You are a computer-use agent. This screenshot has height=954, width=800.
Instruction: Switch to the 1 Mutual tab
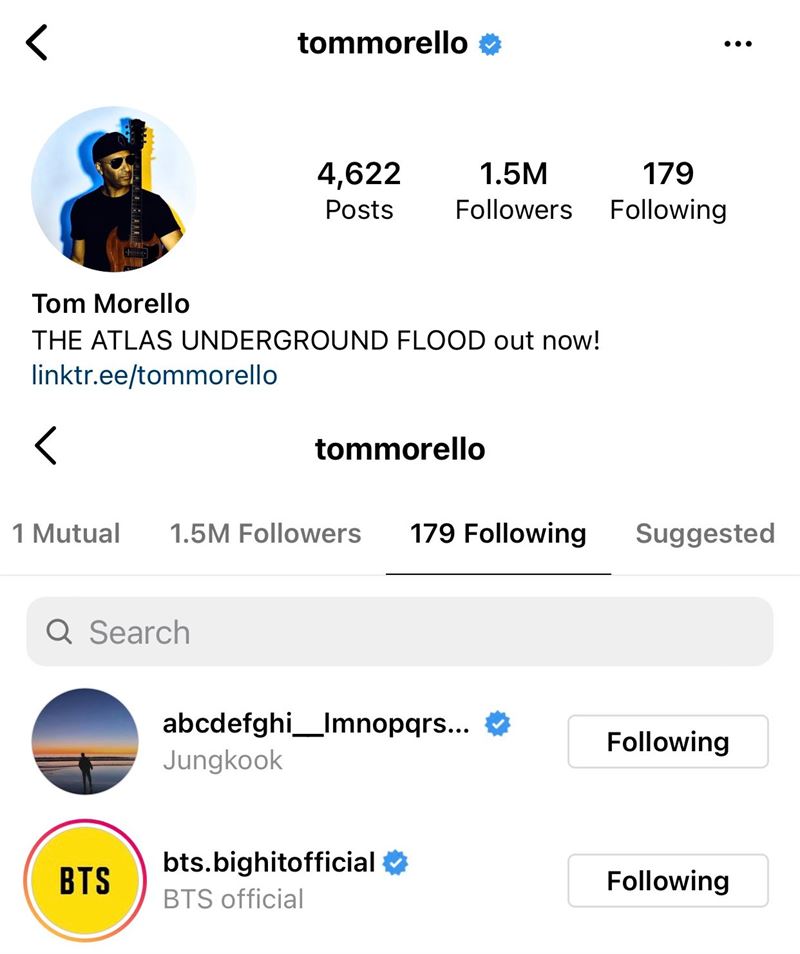pyautogui.click(x=66, y=533)
